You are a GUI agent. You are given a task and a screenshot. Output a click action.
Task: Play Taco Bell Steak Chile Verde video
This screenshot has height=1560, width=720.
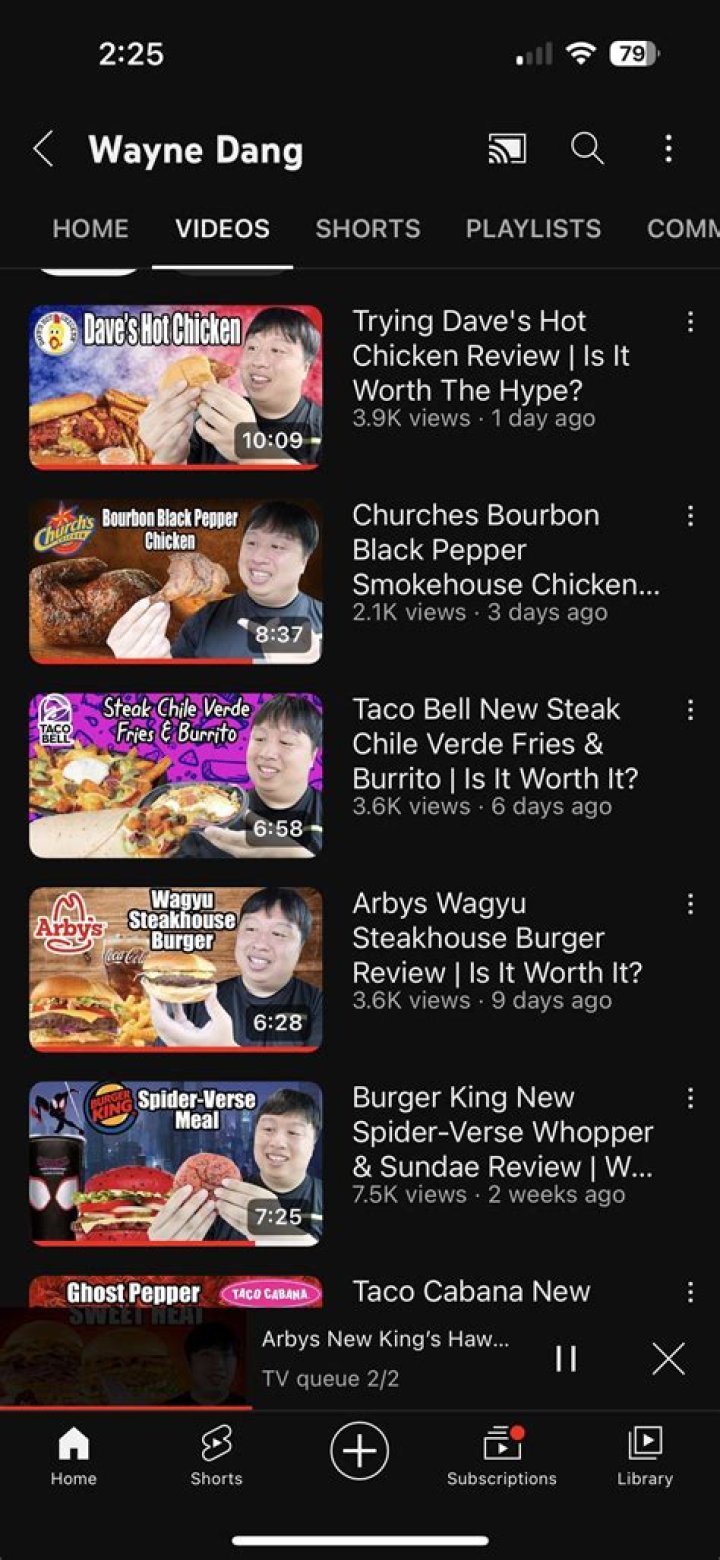click(x=176, y=775)
